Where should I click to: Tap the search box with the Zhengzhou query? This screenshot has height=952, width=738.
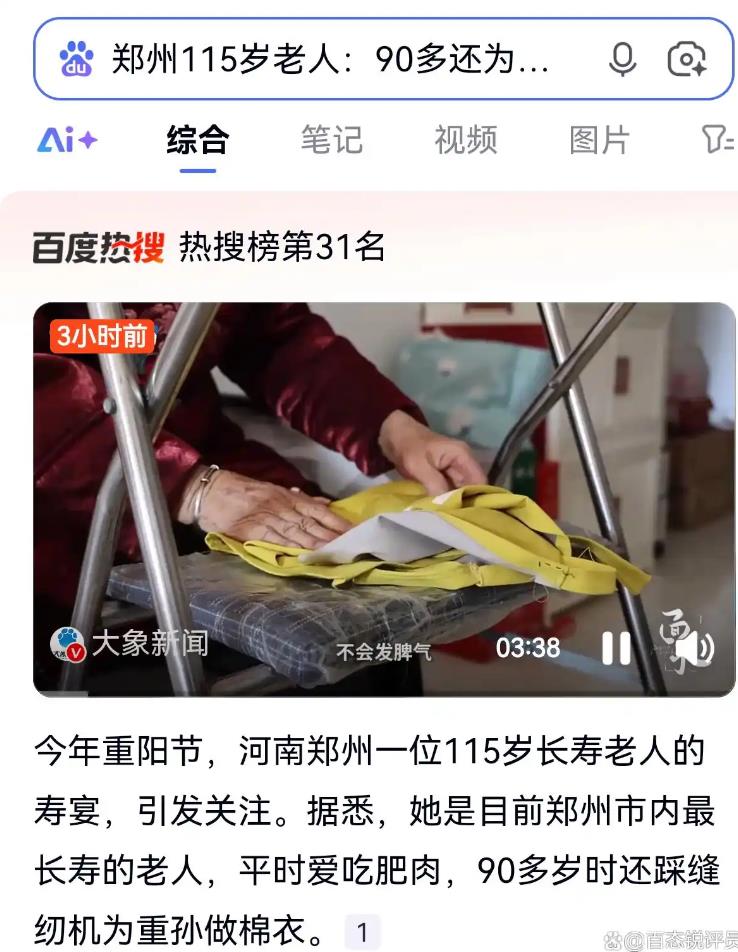point(330,60)
